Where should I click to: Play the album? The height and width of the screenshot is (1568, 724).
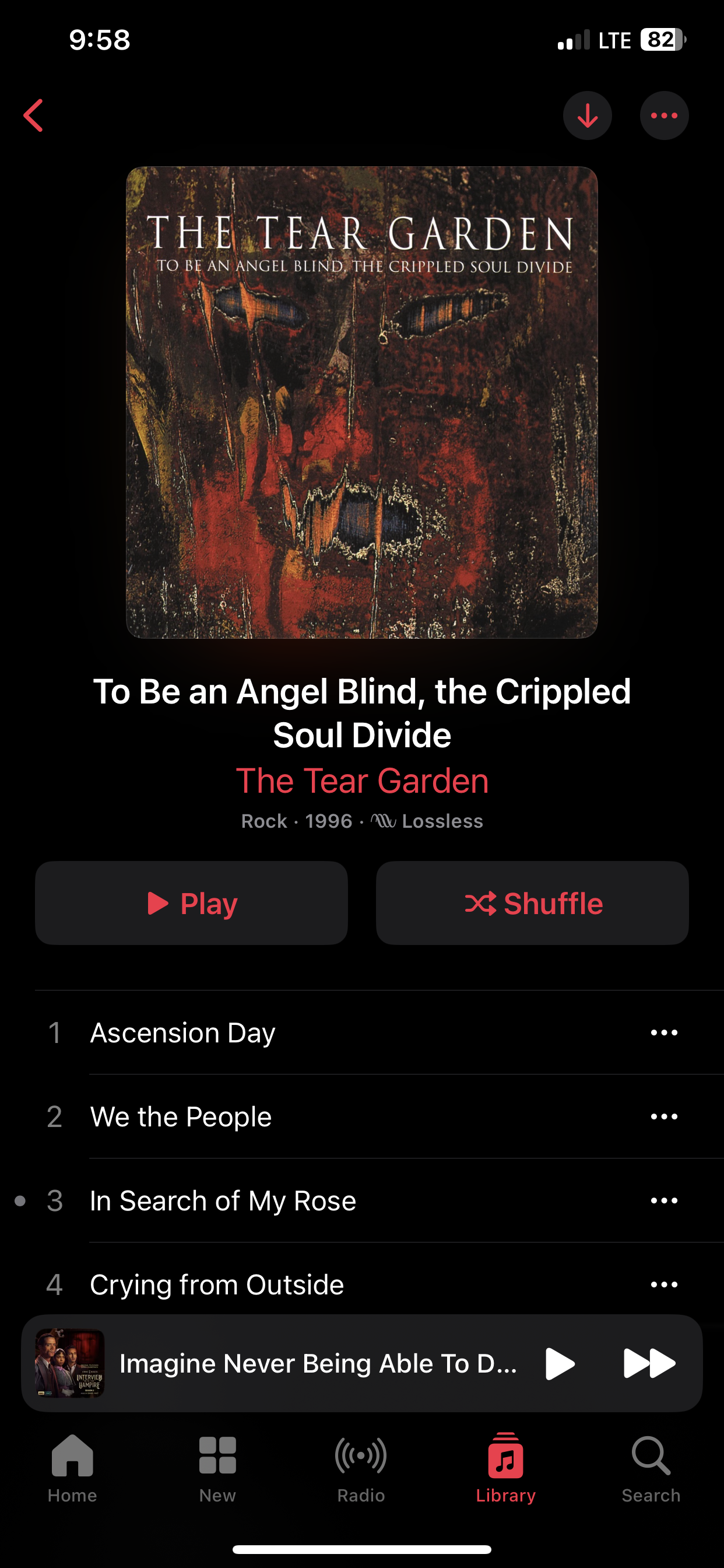click(x=191, y=904)
